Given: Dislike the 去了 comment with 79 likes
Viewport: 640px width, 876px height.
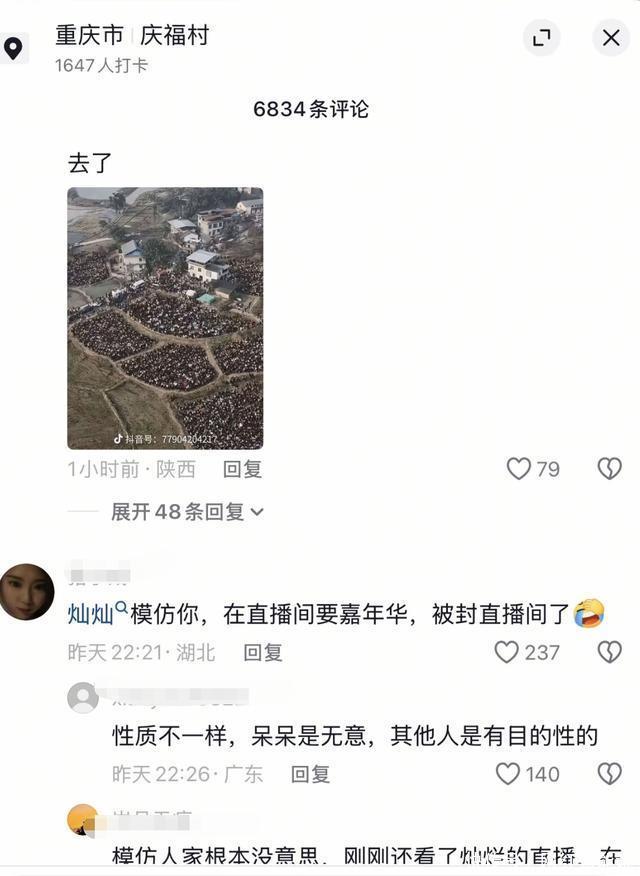Looking at the screenshot, I should point(609,468).
